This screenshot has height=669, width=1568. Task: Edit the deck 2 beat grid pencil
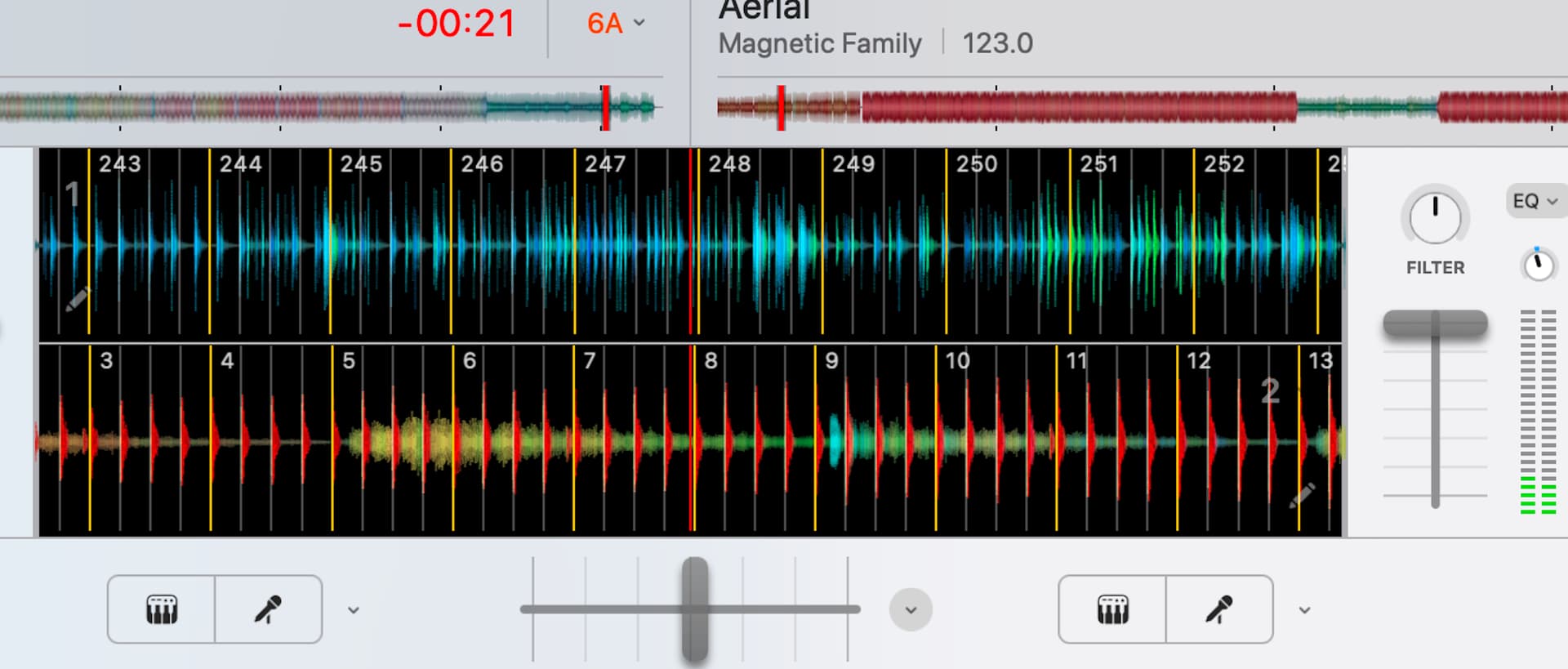(1302, 495)
